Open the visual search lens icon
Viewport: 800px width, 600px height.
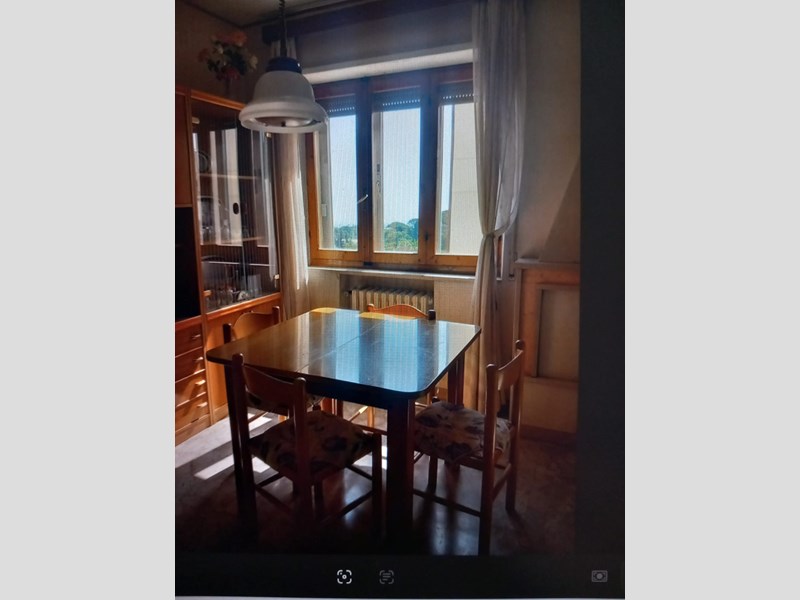click(344, 576)
